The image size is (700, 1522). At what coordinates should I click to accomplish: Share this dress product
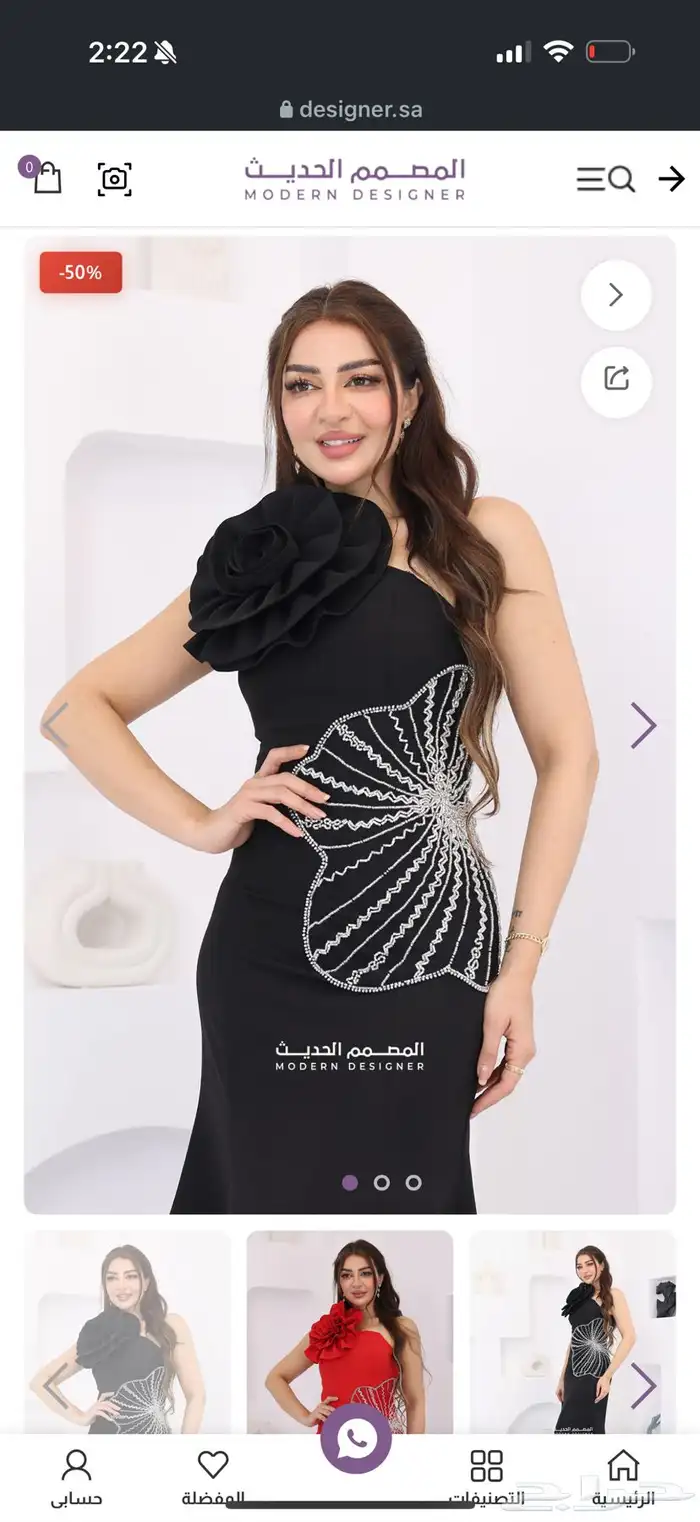616,380
